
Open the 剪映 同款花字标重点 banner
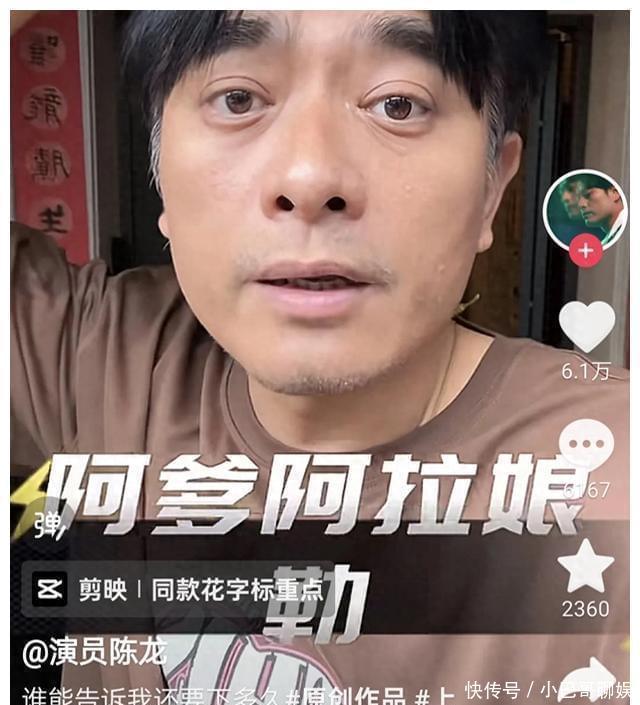(x=150, y=589)
